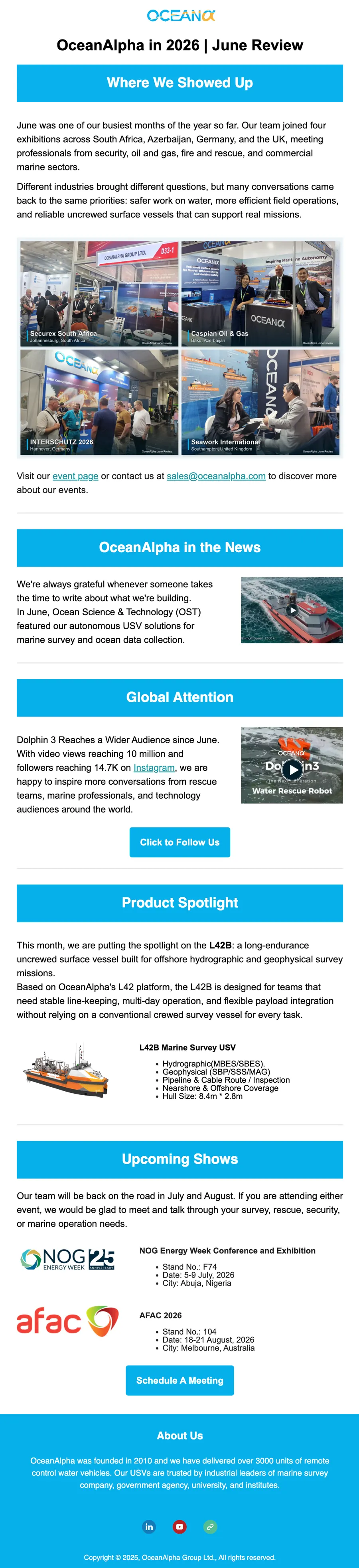The height and width of the screenshot is (1568, 359).
Task: Open the green website link icon
Action: (210, 1527)
